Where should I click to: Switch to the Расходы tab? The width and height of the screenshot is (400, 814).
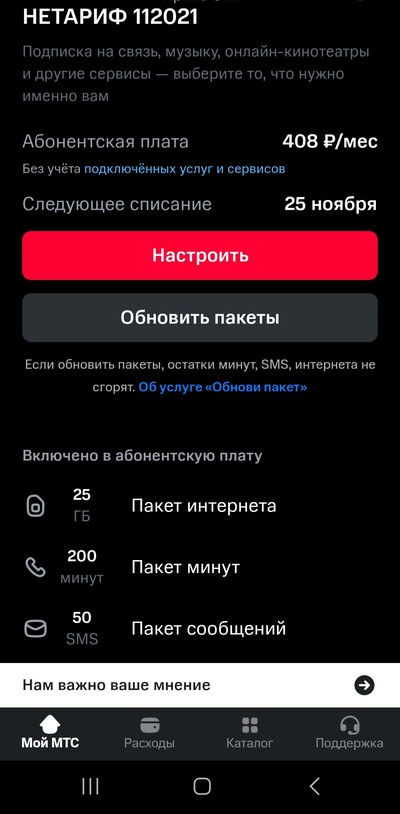point(149,732)
